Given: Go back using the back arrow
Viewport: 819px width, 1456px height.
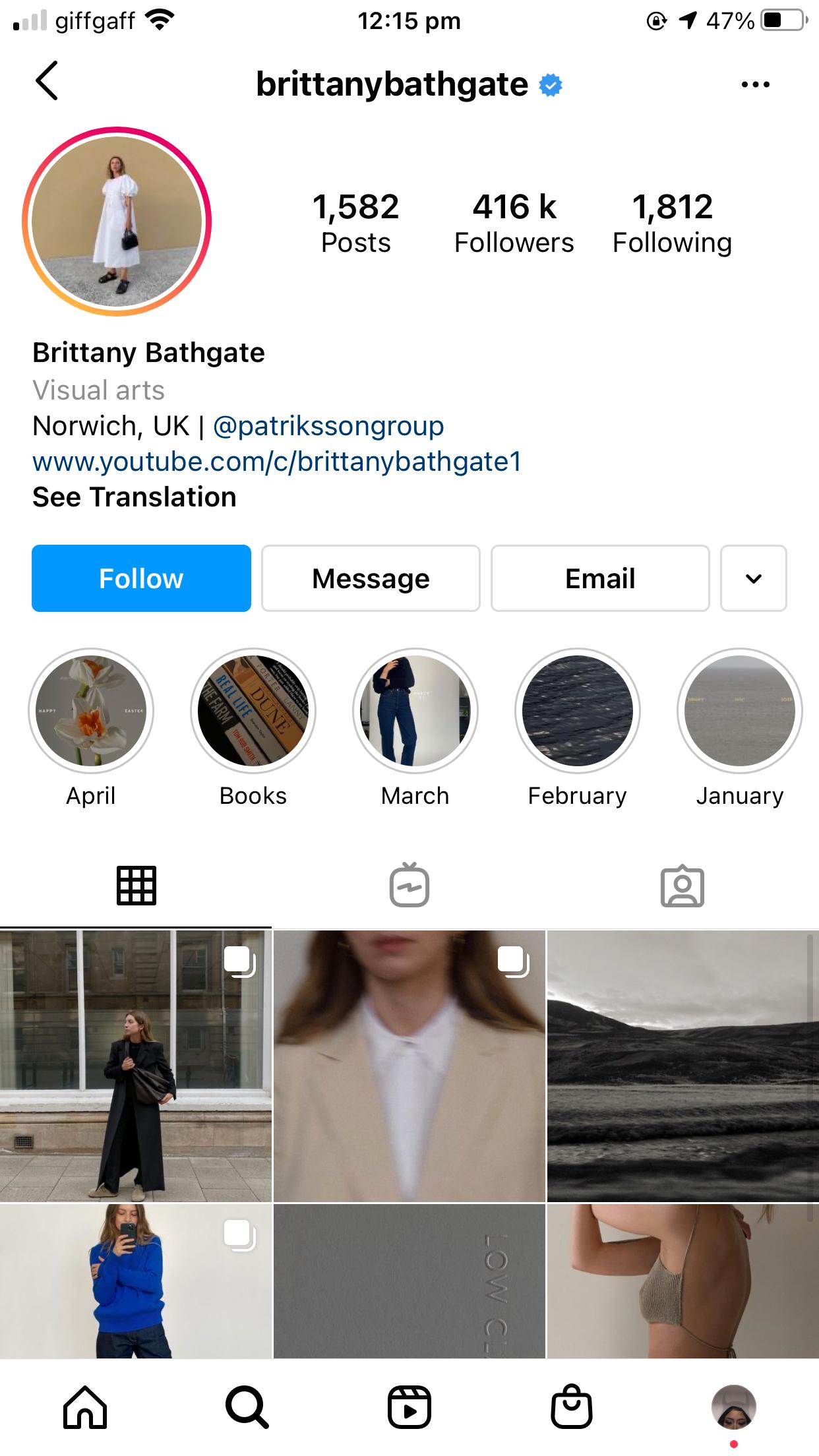Looking at the screenshot, I should coord(47,81).
